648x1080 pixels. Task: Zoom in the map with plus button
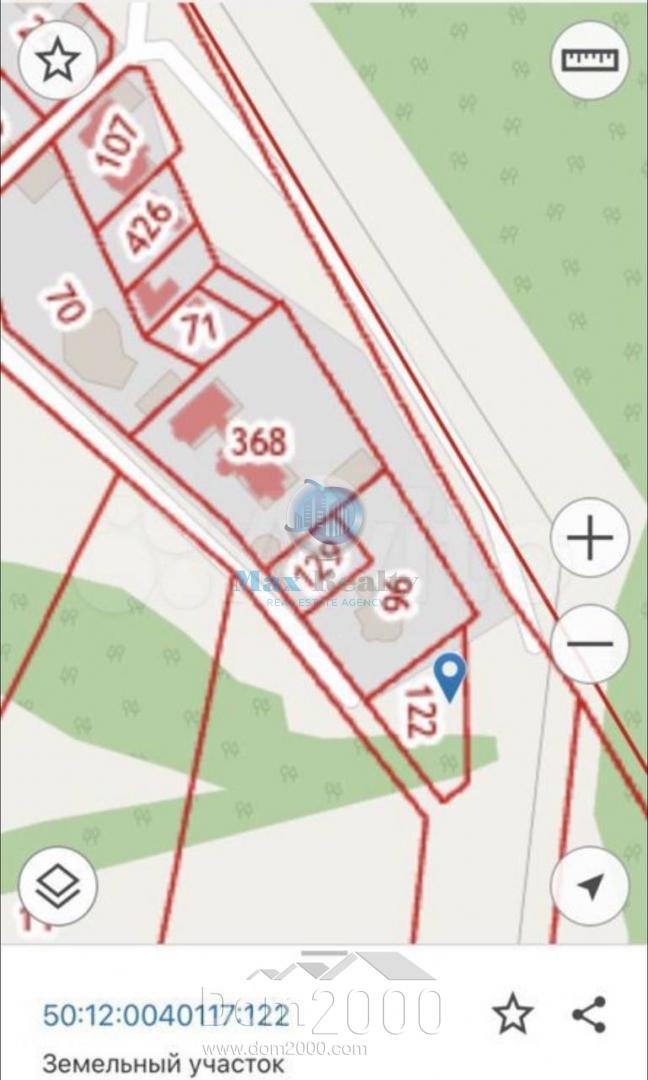[x=590, y=537]
